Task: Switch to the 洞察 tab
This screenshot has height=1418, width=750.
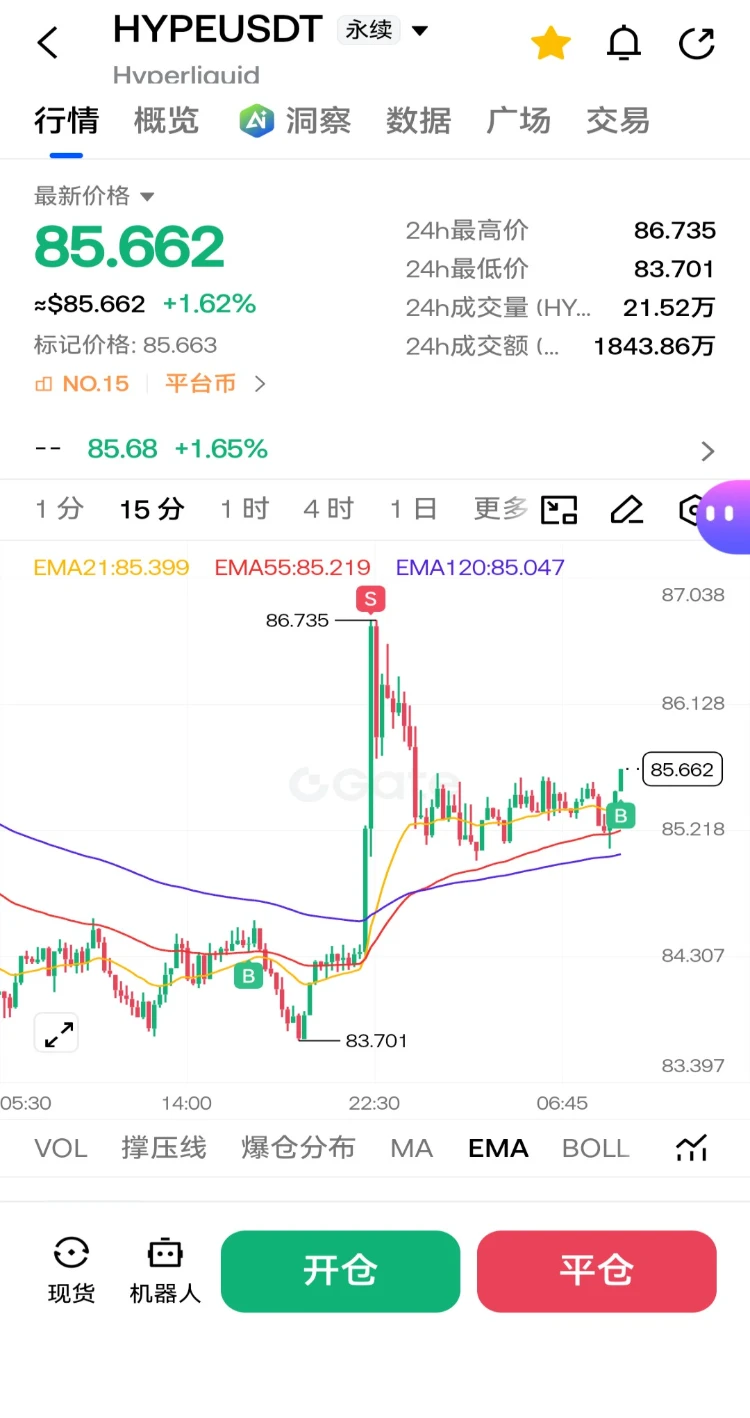Action: [x=295, y=121]
